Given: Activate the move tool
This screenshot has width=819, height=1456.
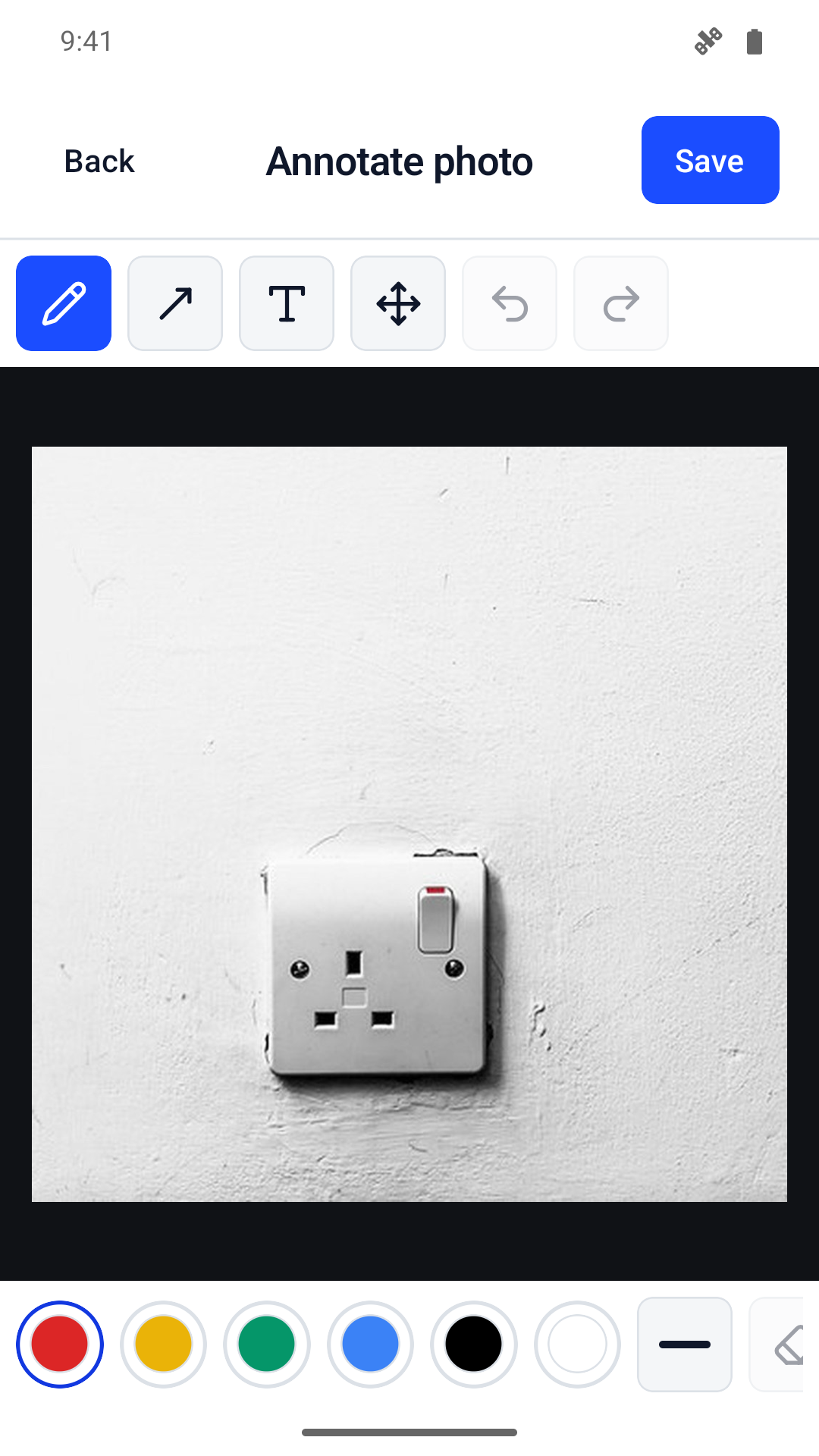Looking at the screenshot, I should click(398, 303).
